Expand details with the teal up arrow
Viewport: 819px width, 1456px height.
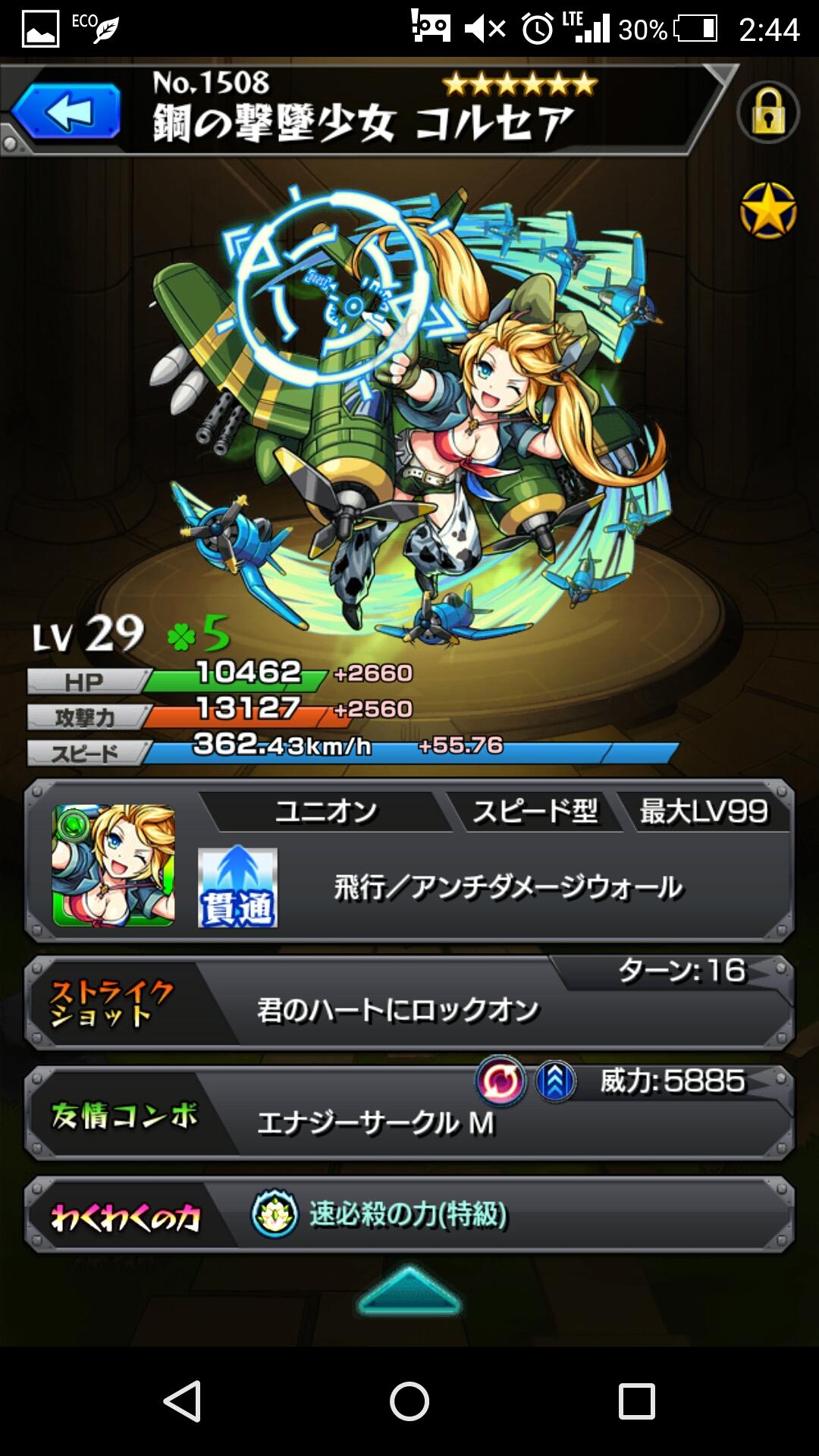(x=409, y=1291)
